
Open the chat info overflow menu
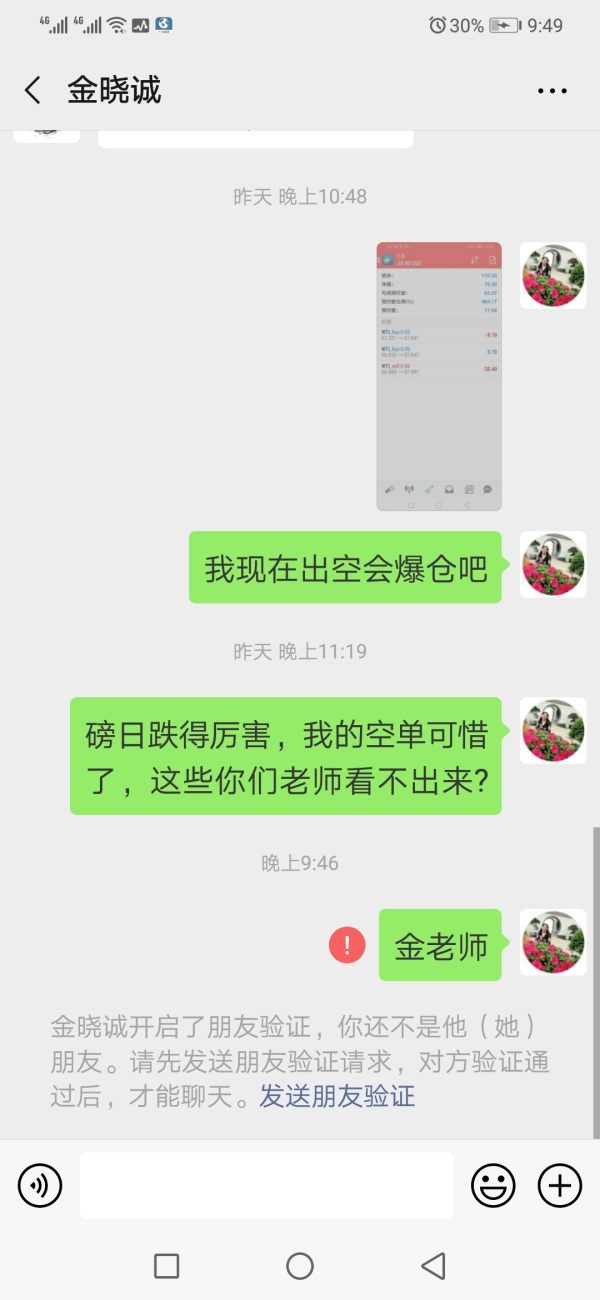[x=552, y=91]
